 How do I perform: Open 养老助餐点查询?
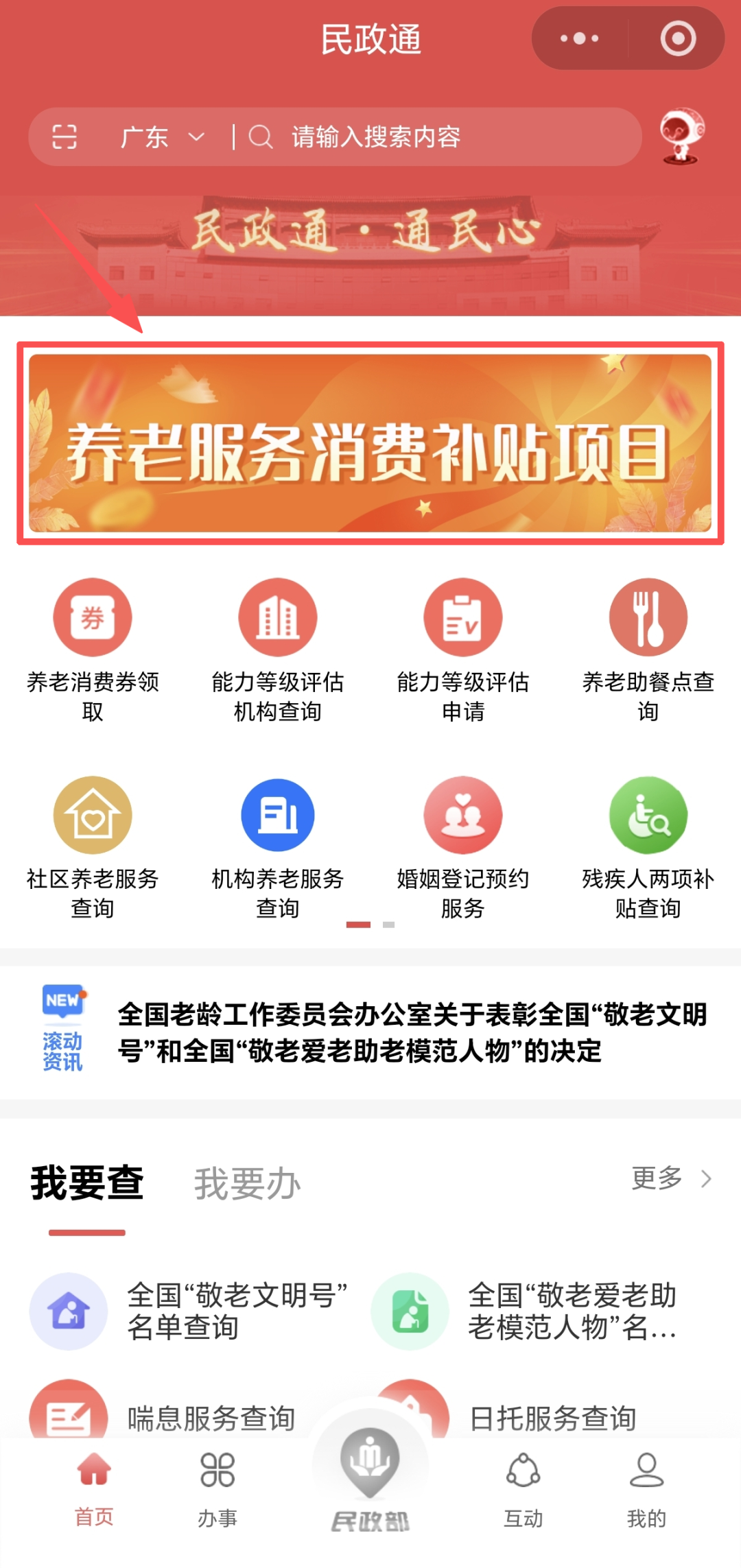pyautogui.click(x=648, y=648)
